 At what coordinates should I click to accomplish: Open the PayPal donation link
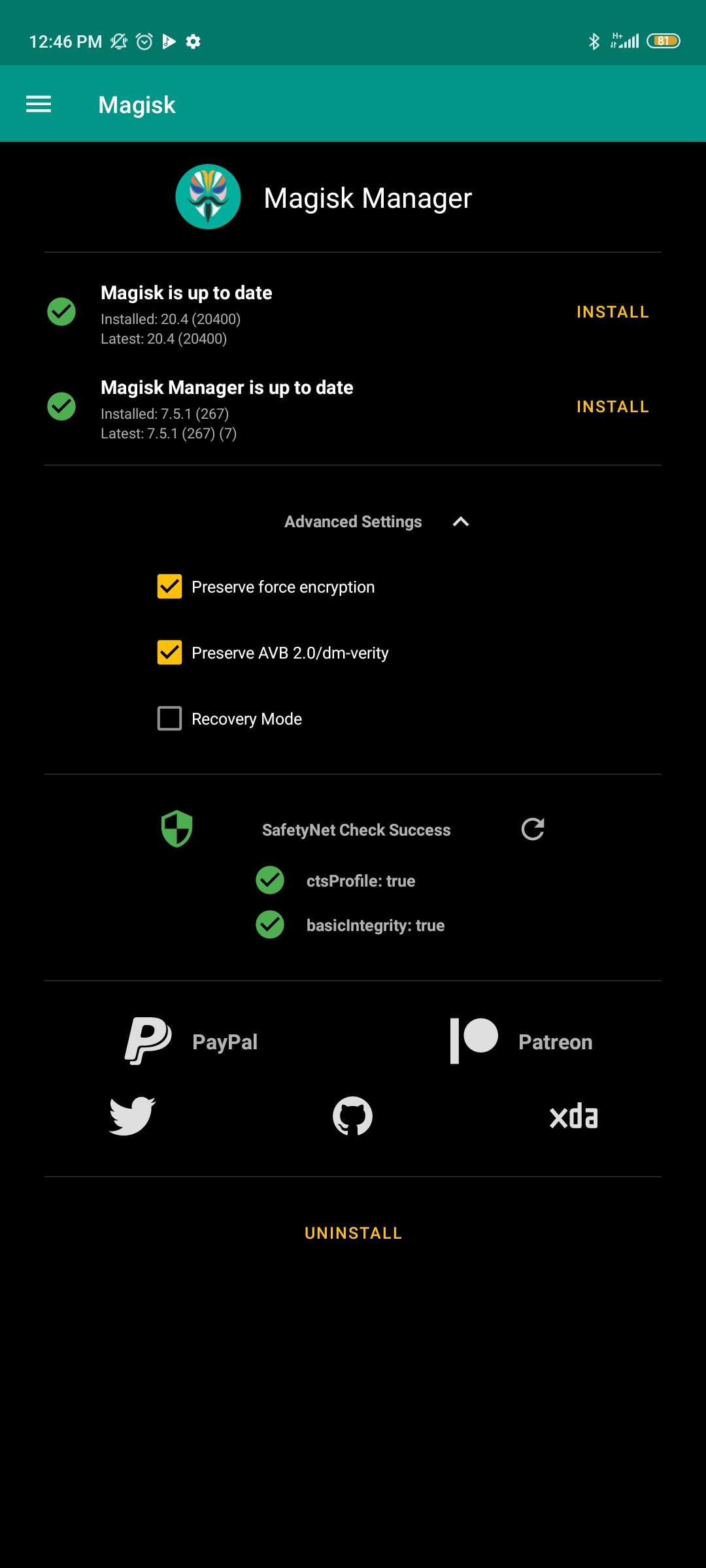[192, 1041]
